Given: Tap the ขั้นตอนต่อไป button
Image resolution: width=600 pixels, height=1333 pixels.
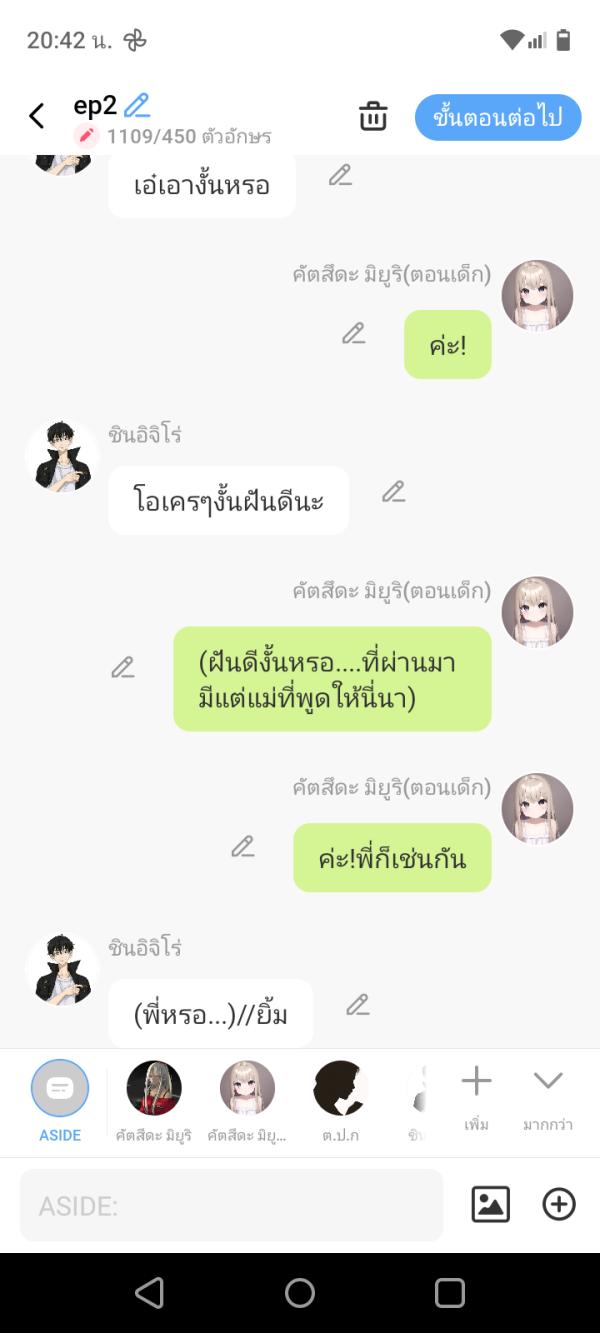Looking at the screenshot, I should [x=497, y=117].
